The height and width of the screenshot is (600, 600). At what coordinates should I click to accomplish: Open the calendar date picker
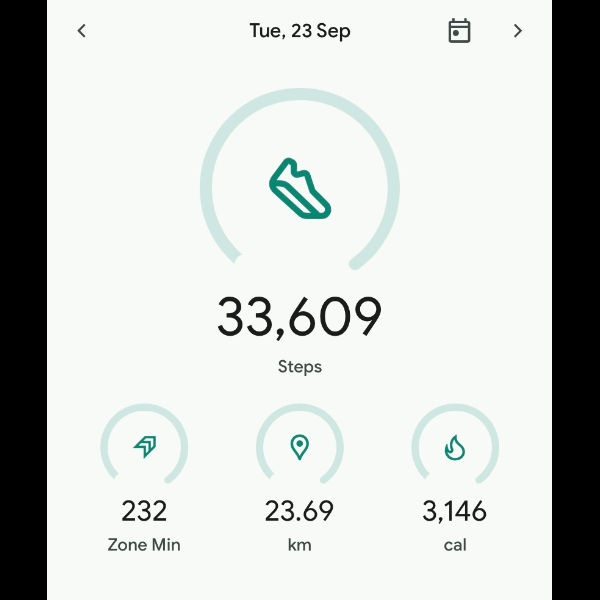[458, 31]
